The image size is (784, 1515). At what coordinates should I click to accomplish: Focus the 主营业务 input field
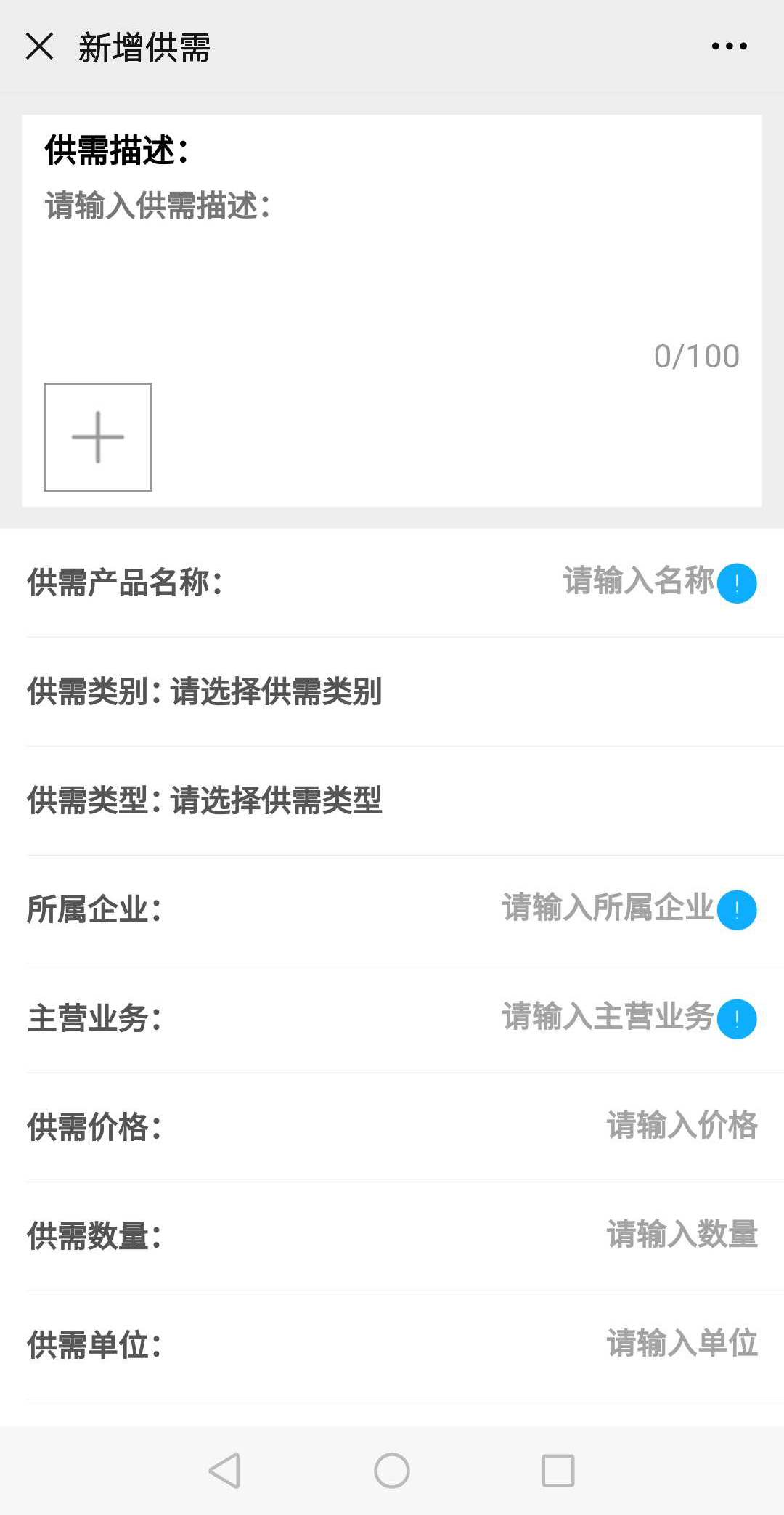(608, 1018)
